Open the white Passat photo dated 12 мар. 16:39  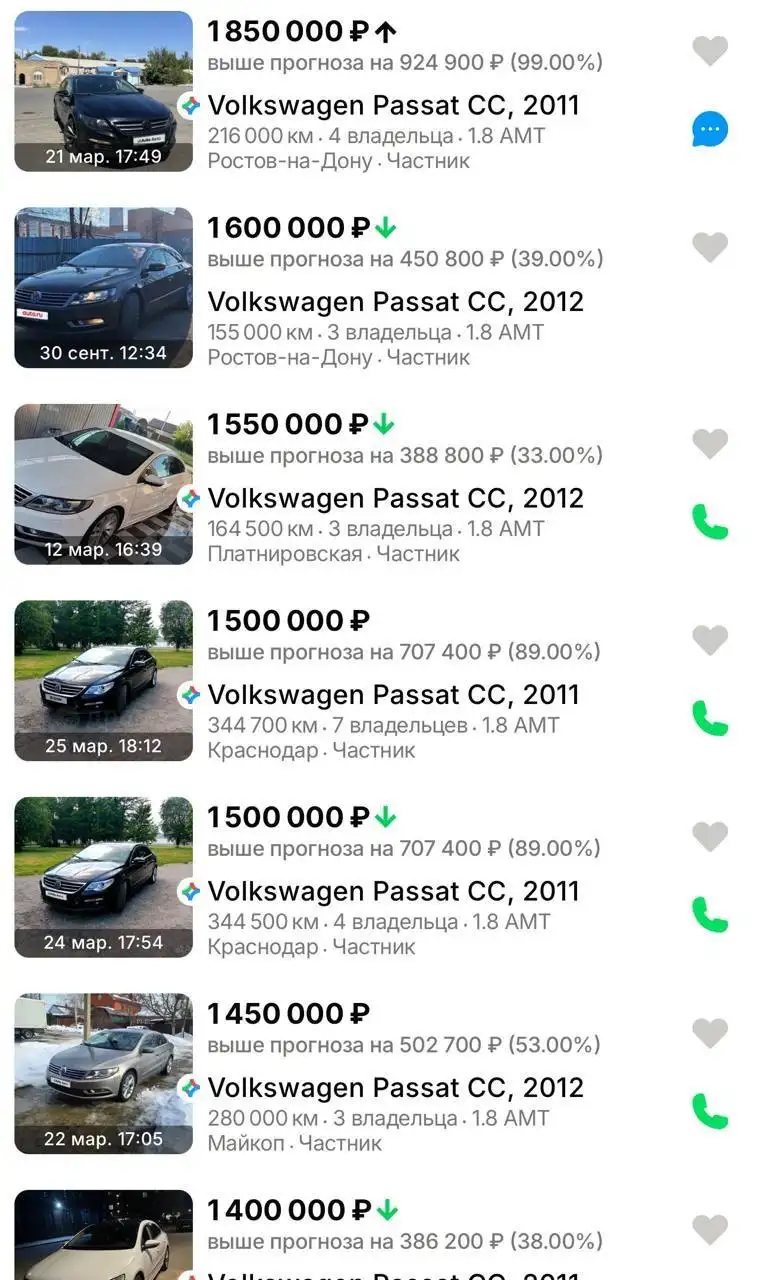[x=102, y=485]
